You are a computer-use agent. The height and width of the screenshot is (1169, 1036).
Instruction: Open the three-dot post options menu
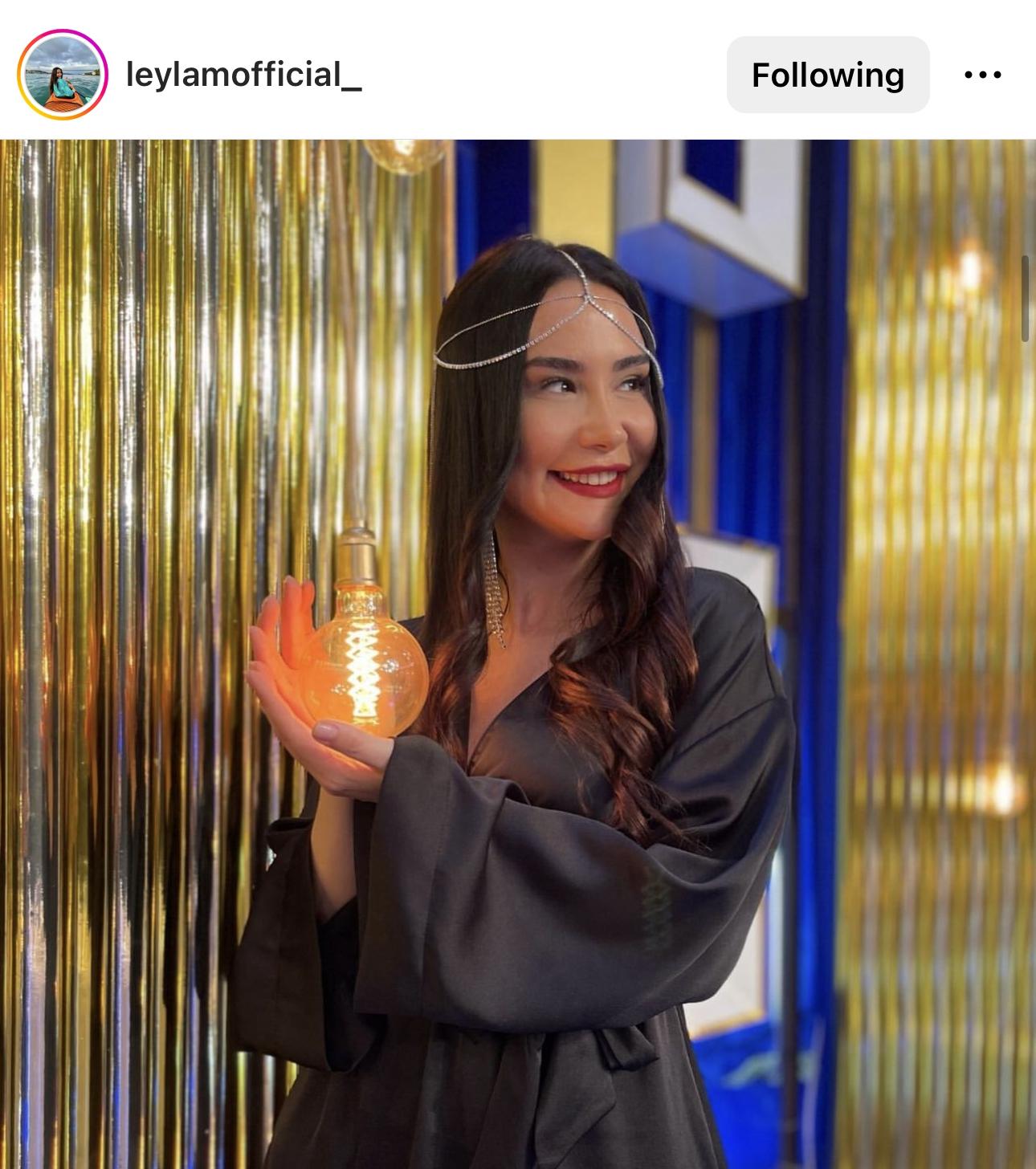click(x=982, y=75)
